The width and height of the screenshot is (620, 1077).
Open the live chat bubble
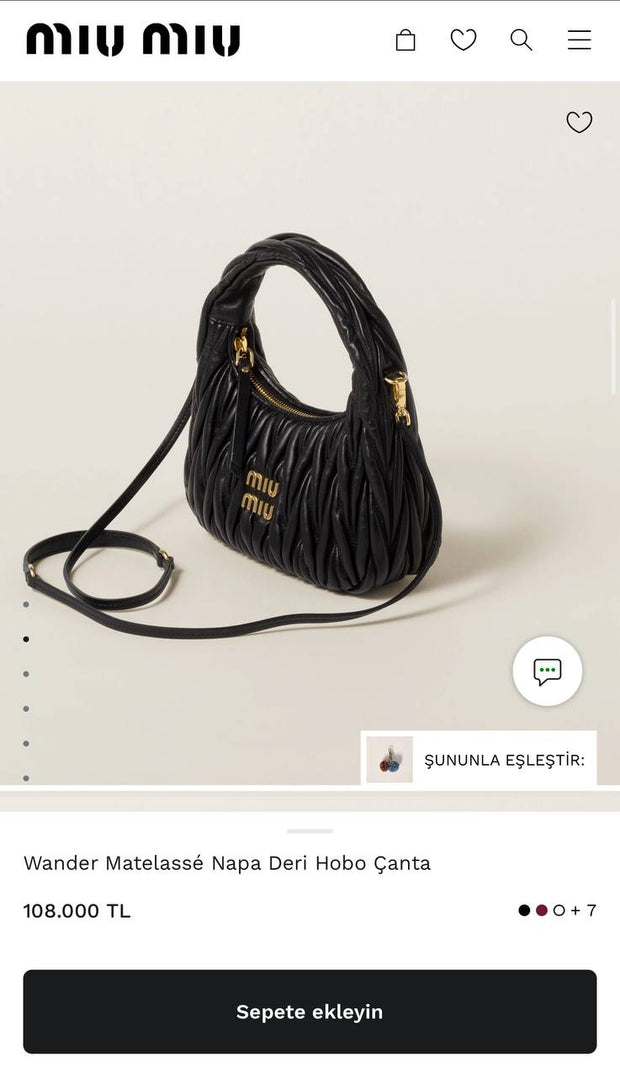tap(547, 671)
